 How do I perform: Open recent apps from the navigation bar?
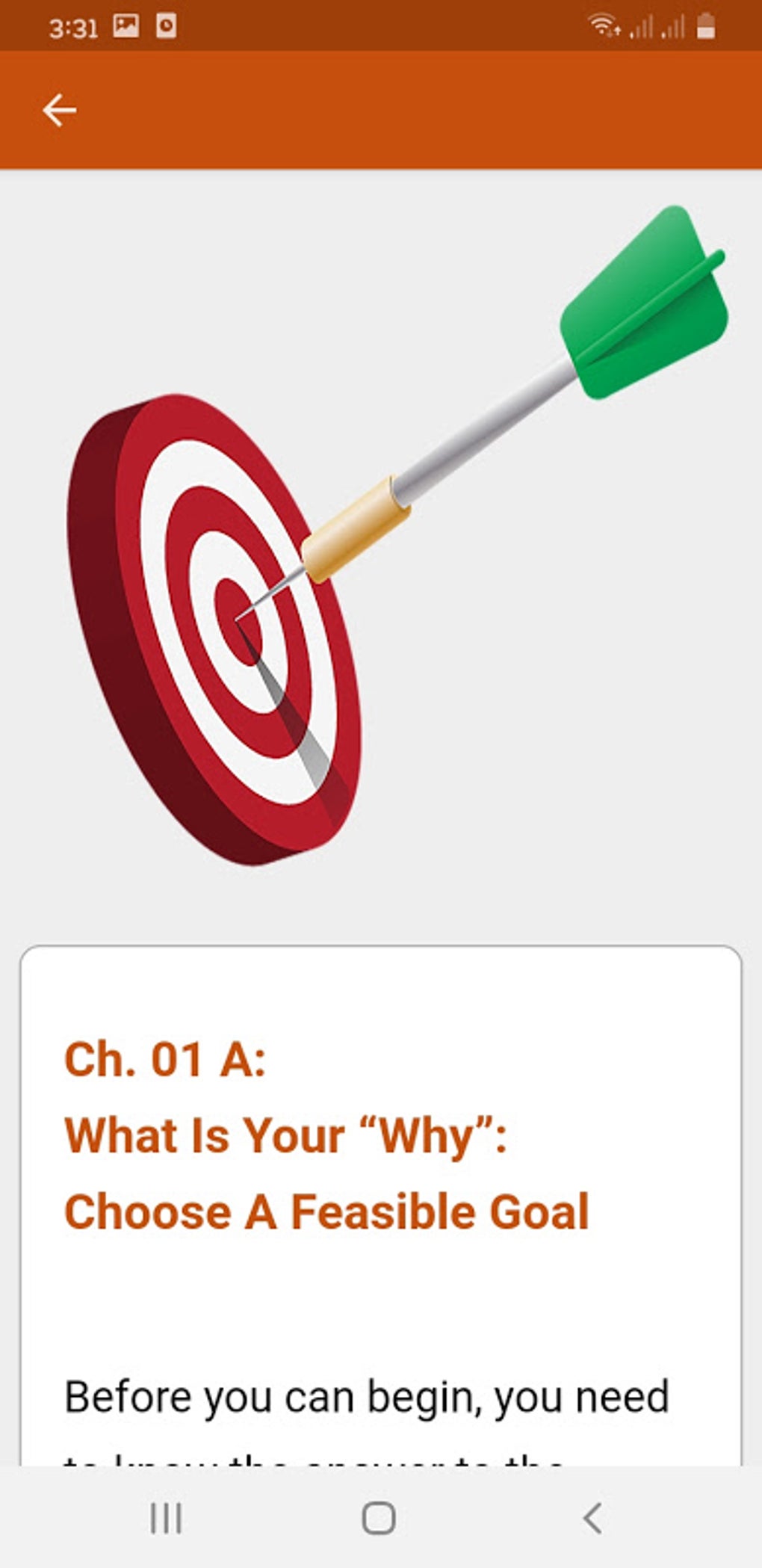pos(165,1518)
